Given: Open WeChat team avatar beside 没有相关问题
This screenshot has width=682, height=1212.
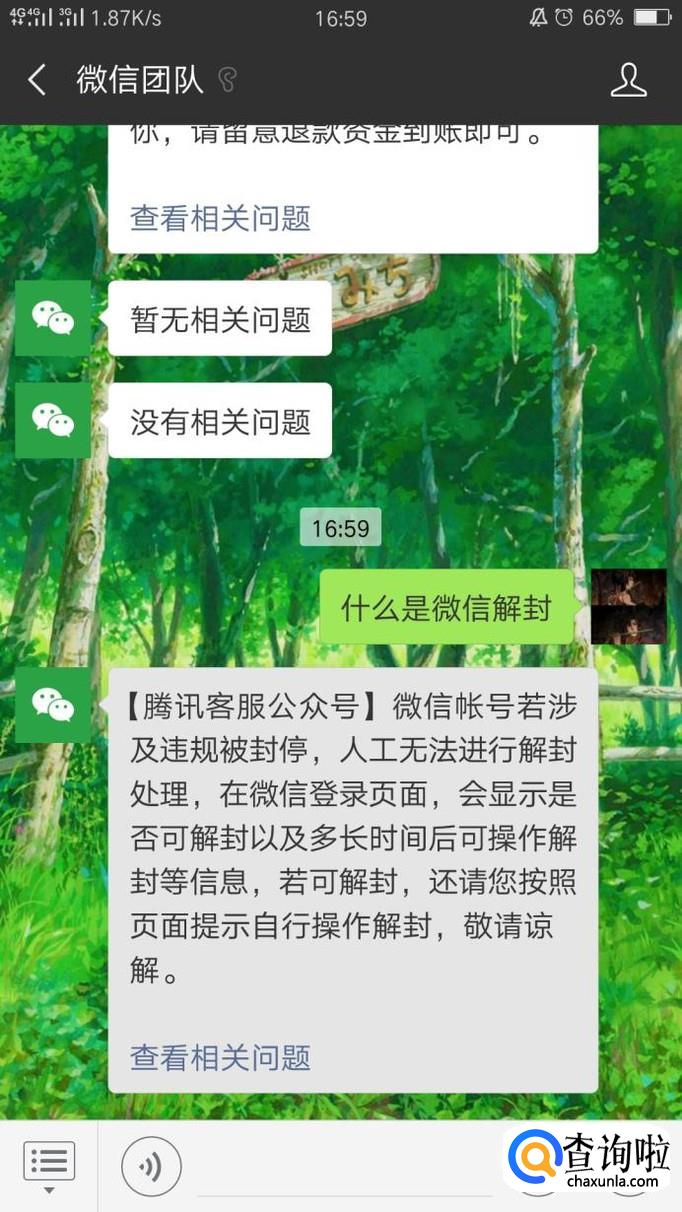Looking at the screenshot, I should 53,420.
